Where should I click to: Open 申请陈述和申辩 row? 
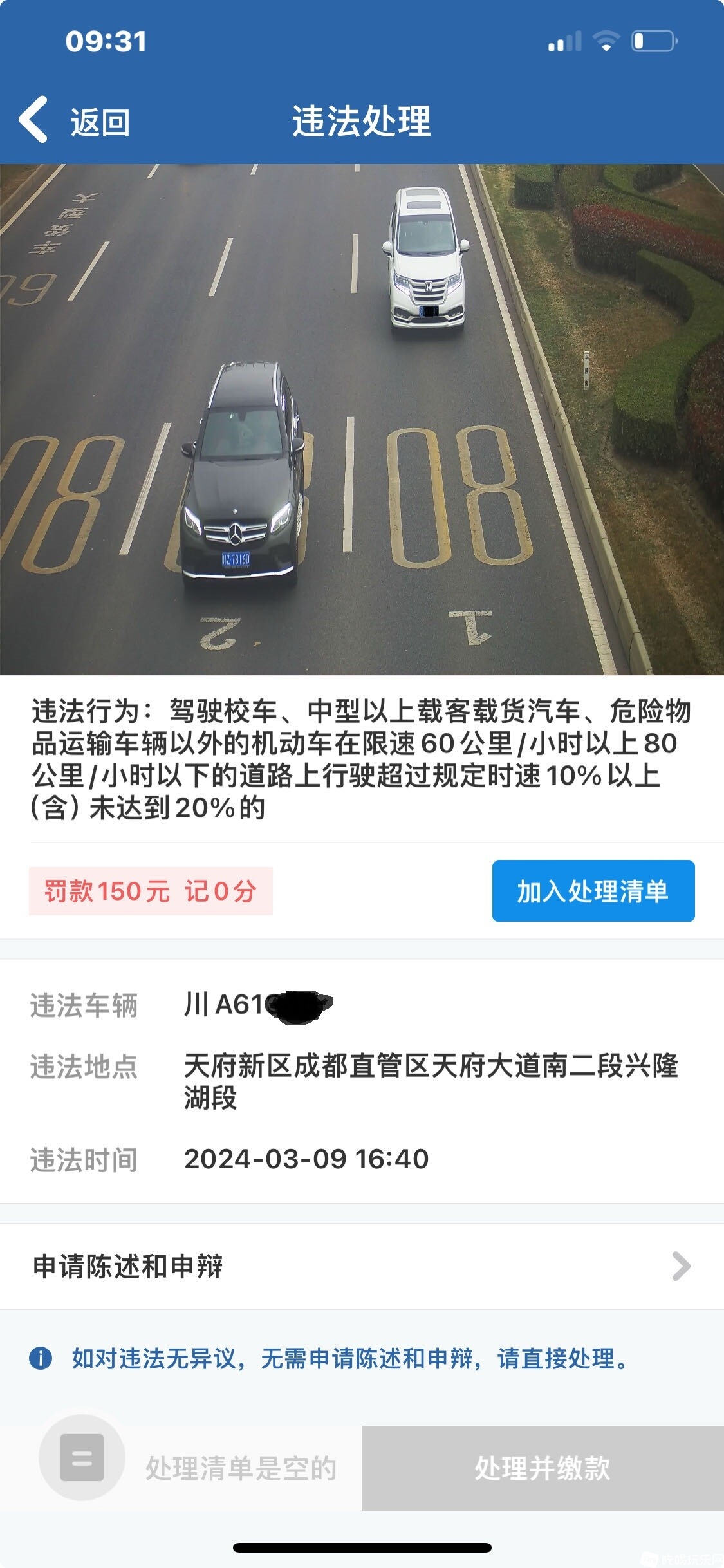tap(362, 1266)
